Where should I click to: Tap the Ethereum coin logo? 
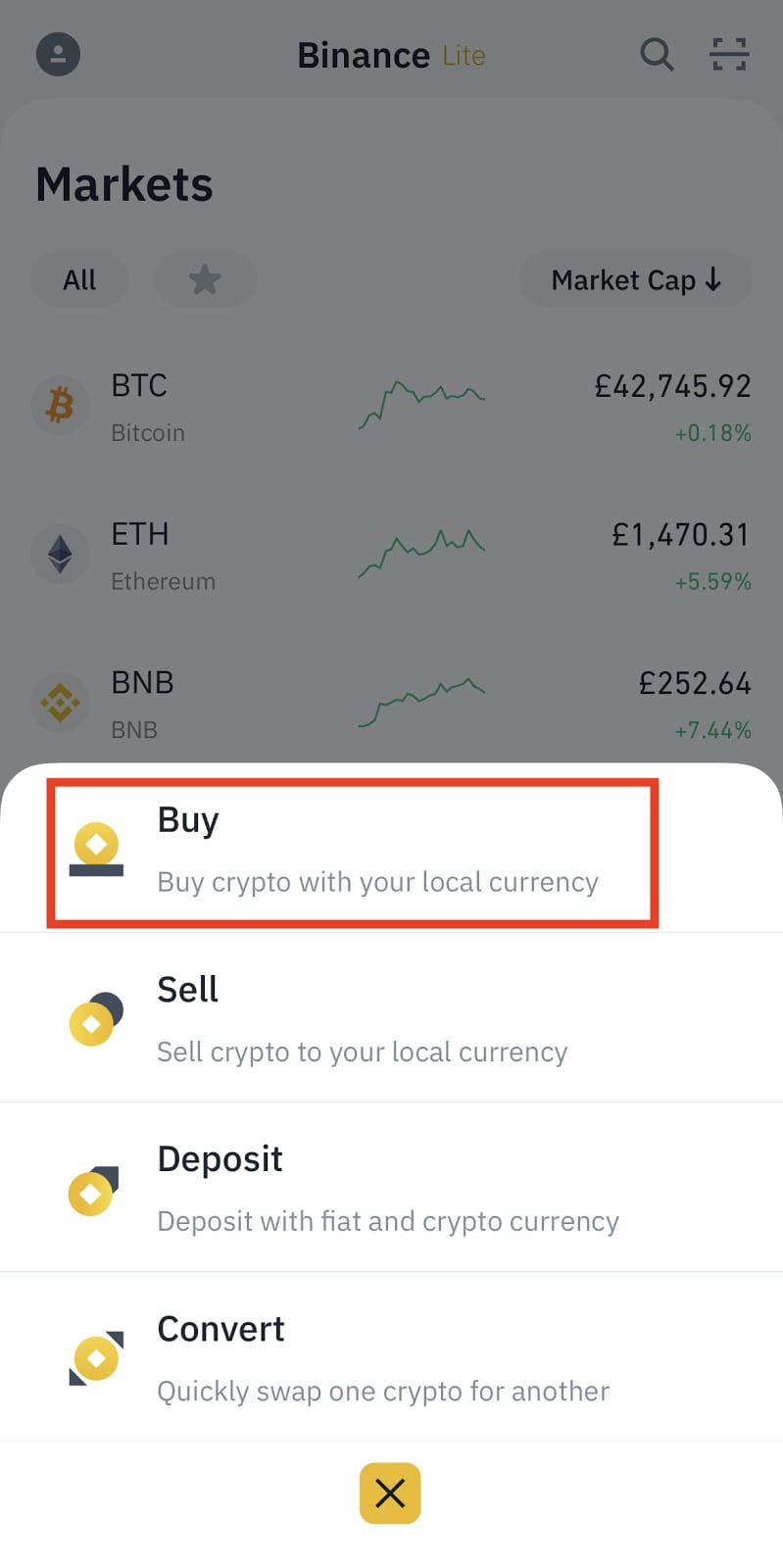tap(60, 554)
